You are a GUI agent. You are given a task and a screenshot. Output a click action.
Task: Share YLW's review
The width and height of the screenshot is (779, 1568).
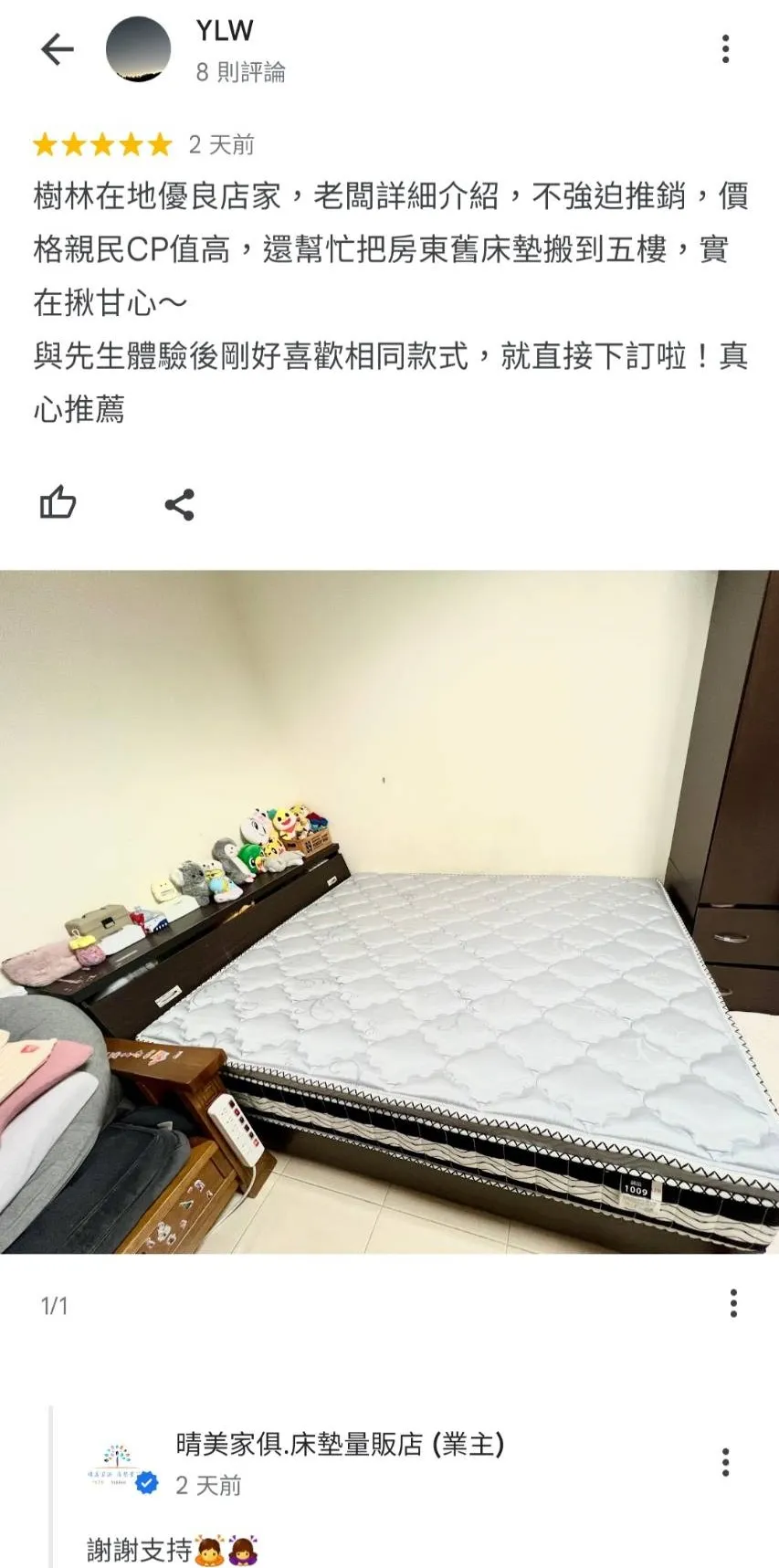(179, 504)
